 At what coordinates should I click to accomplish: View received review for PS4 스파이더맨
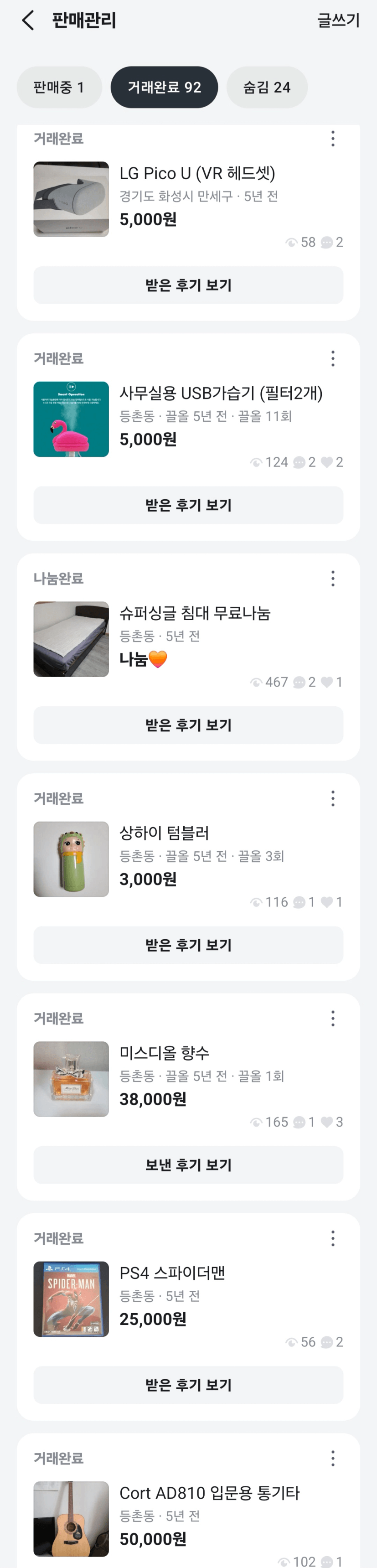click(188, 1385)
